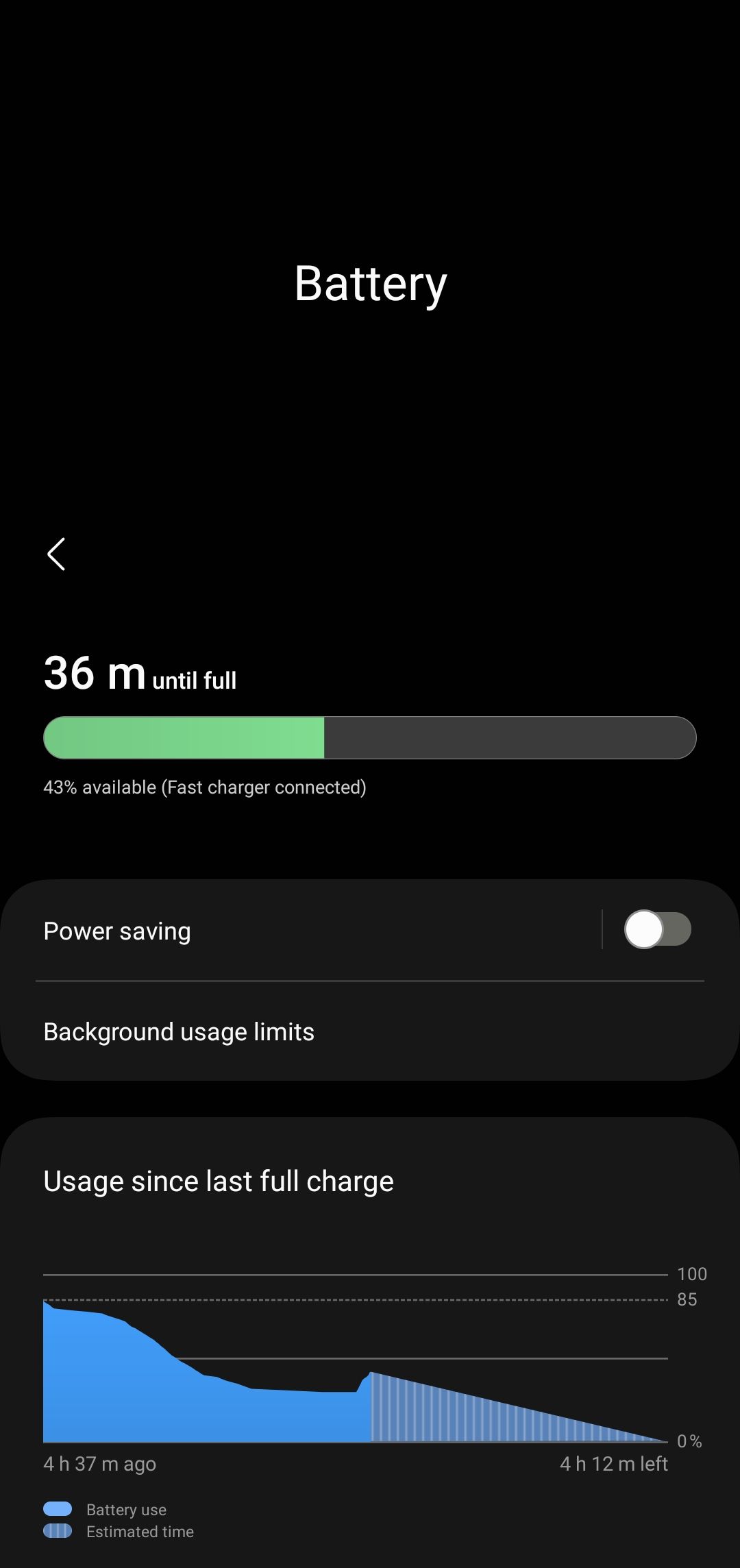Tap the Usage since last full charge heading
Image resolution: width=740 pixels, height=1568 pixels.
click(218, 1180)
